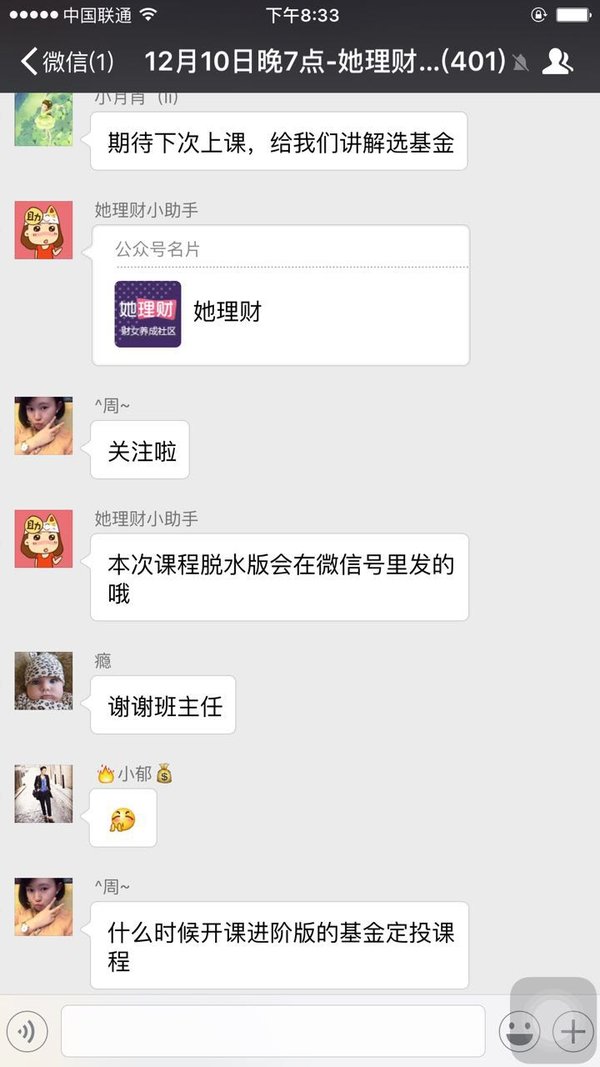Open the plus attachments menu

point(573,1032)
